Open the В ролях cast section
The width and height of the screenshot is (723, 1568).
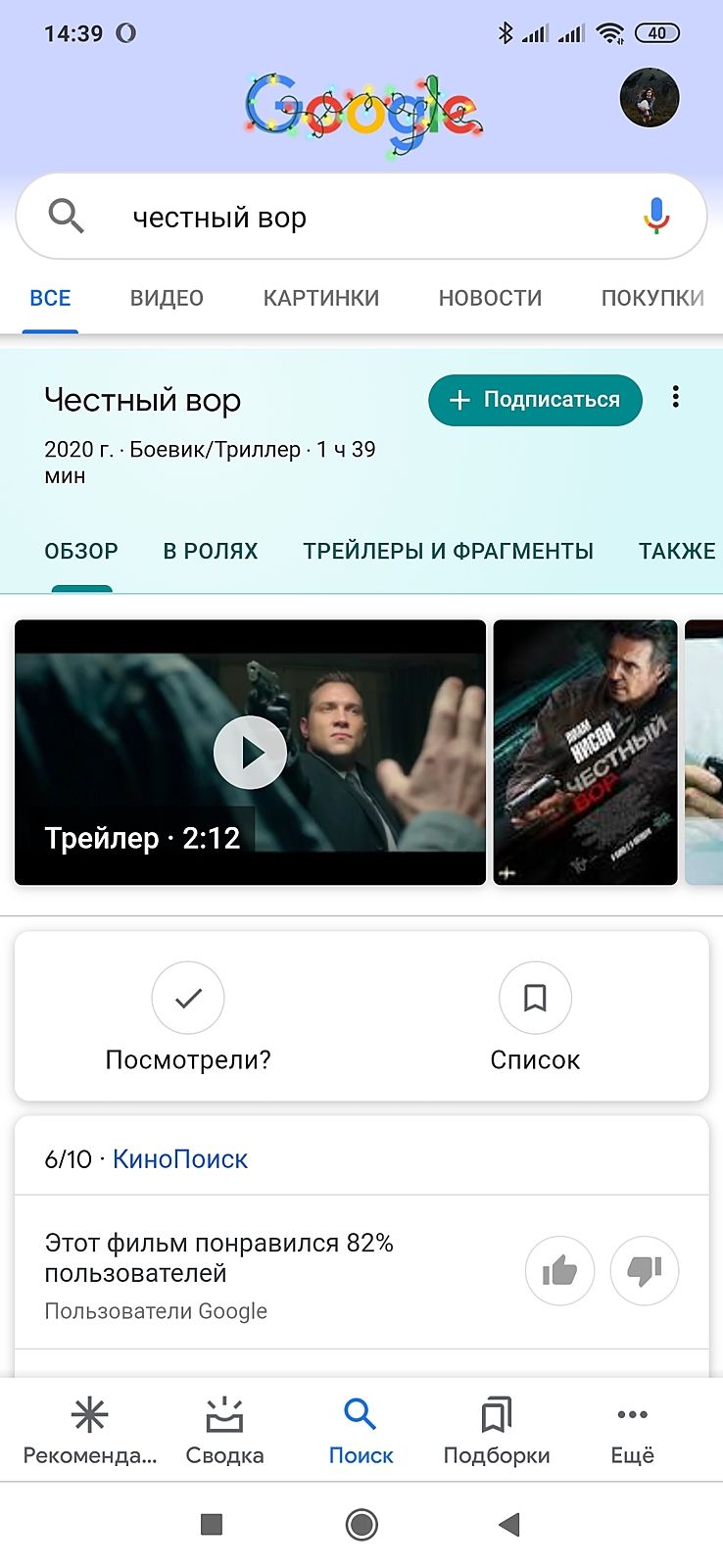click(x=211, y=551)
